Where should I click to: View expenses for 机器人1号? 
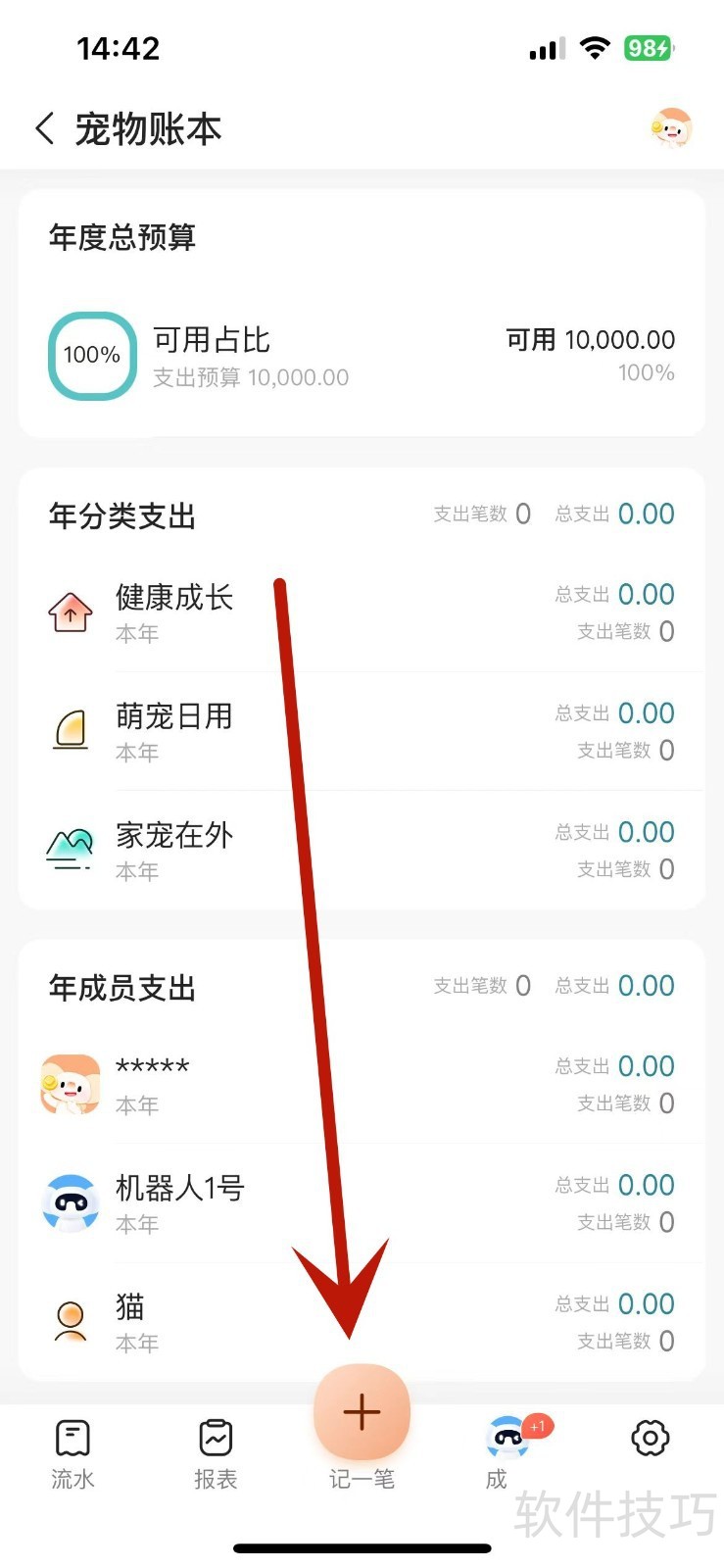coord(362,1203)
